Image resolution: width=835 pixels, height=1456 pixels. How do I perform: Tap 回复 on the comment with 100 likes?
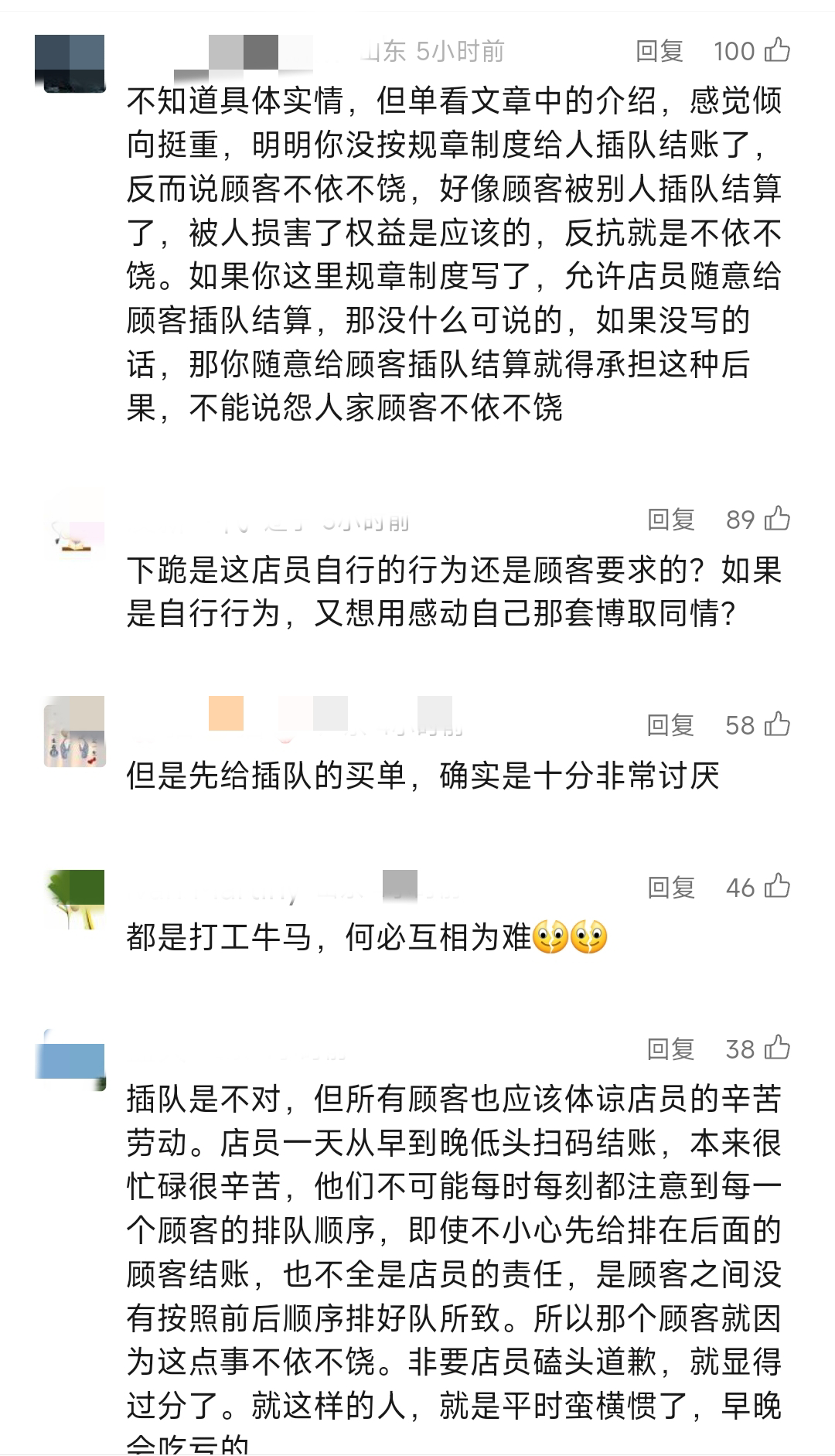(659, 52)
